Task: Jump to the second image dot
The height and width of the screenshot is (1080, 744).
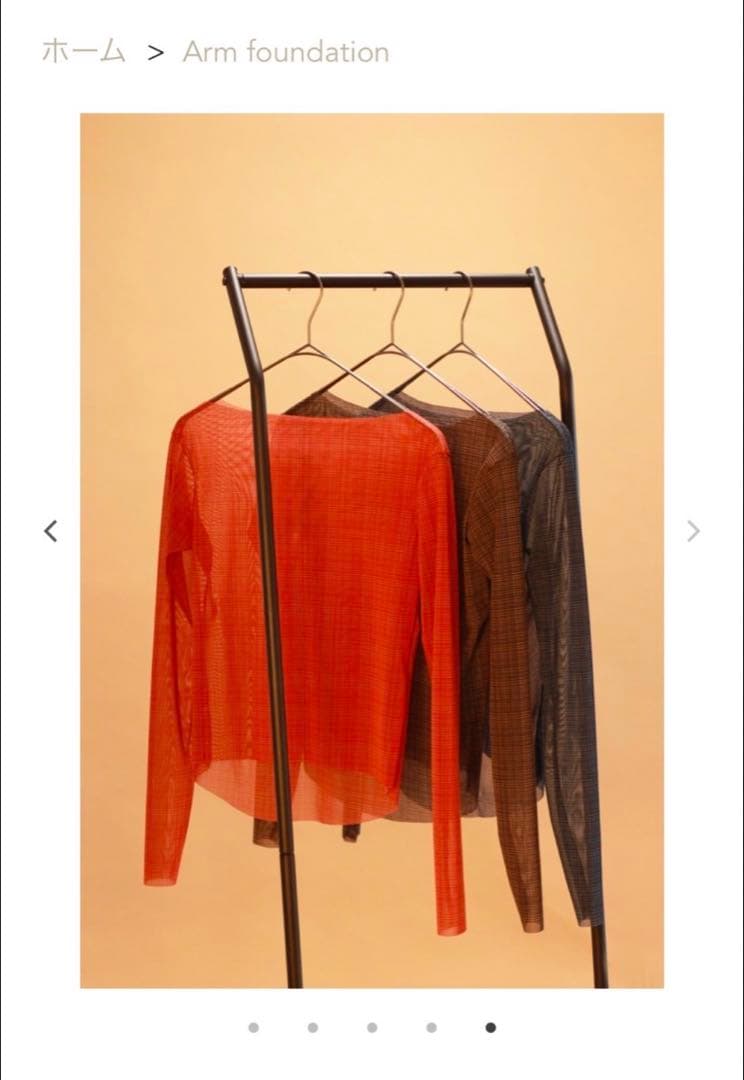Action: pyautogui.click(x=313, y=1027)
